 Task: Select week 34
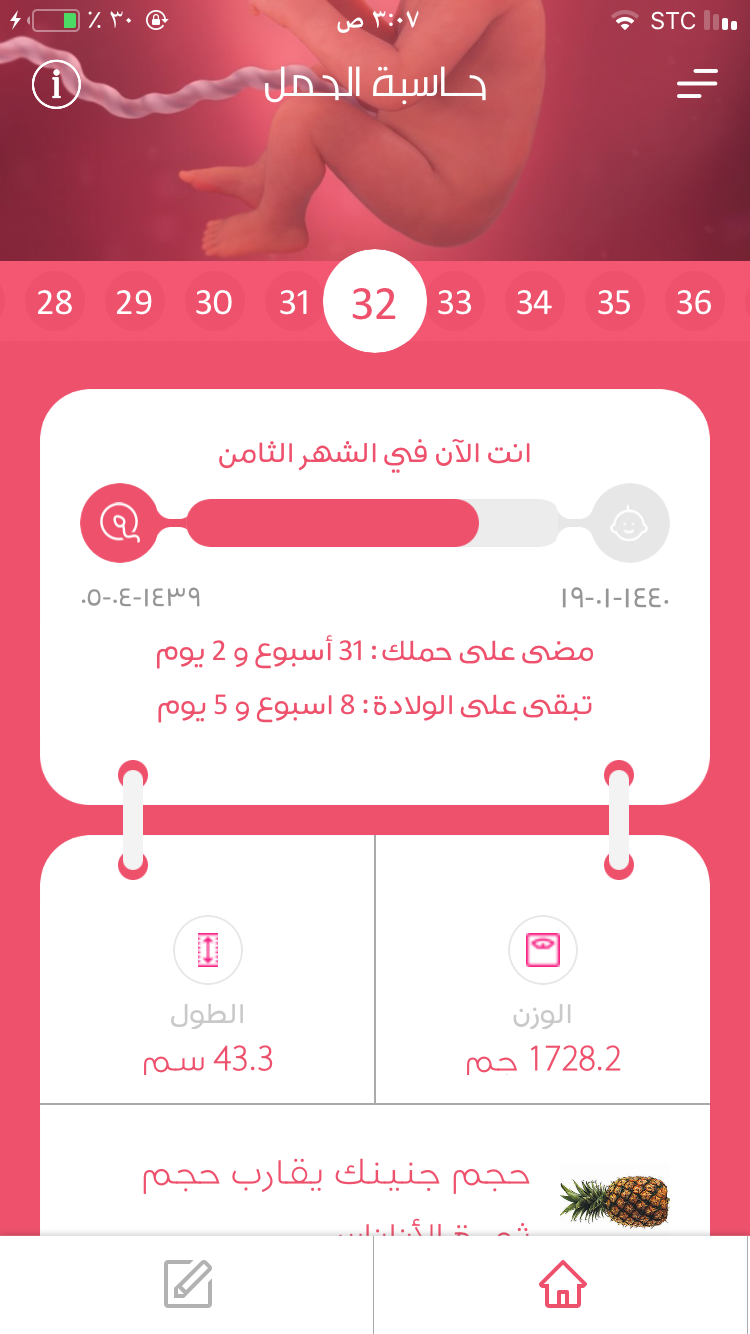(534, 302)
